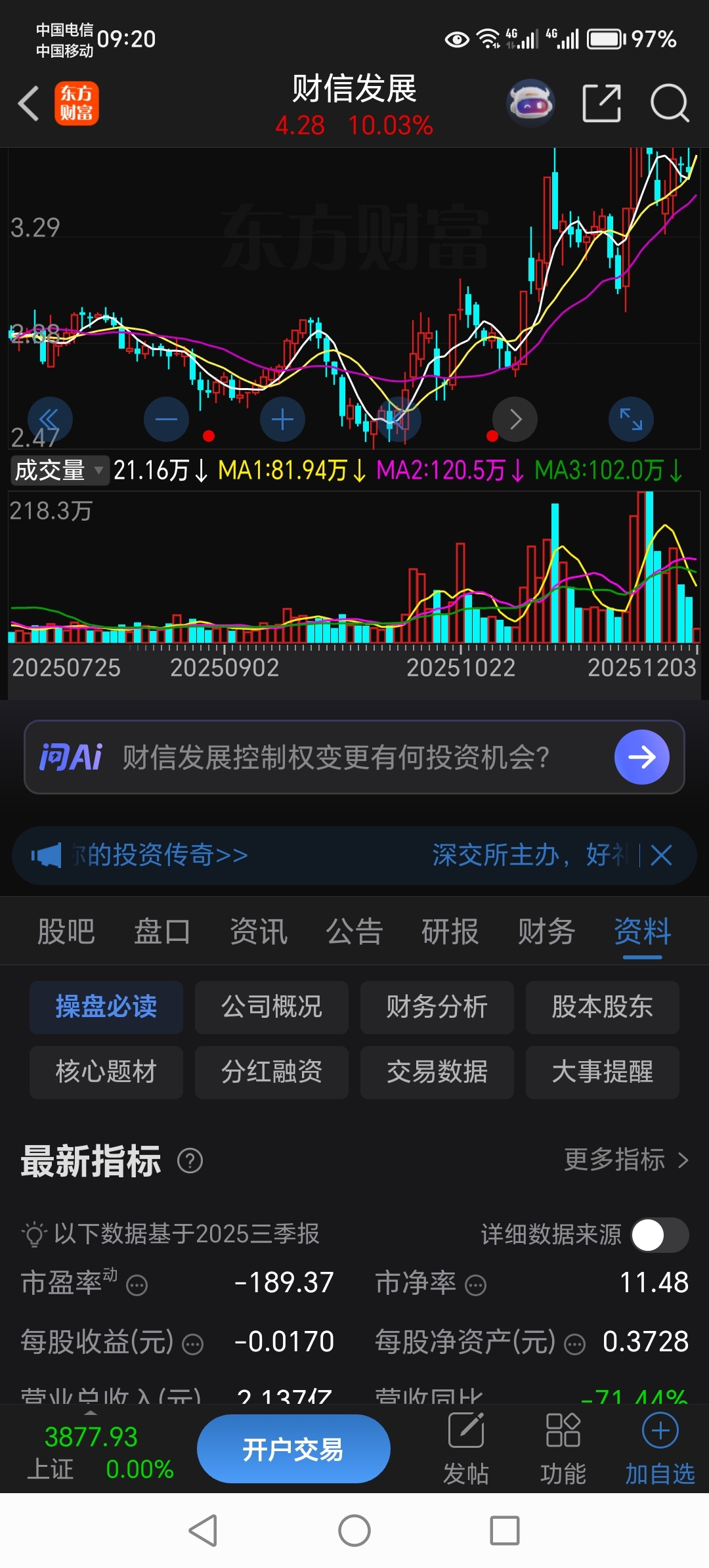Toggle 详细数据来源 switch on
The image size is (709, 1568).
(659, 1235)
